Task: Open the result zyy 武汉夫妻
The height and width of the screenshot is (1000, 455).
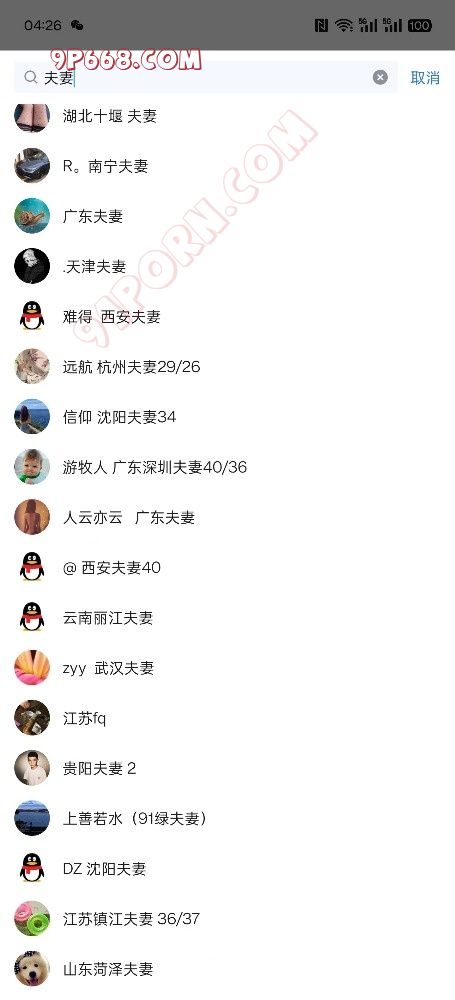Action: [x=227, y=668]
